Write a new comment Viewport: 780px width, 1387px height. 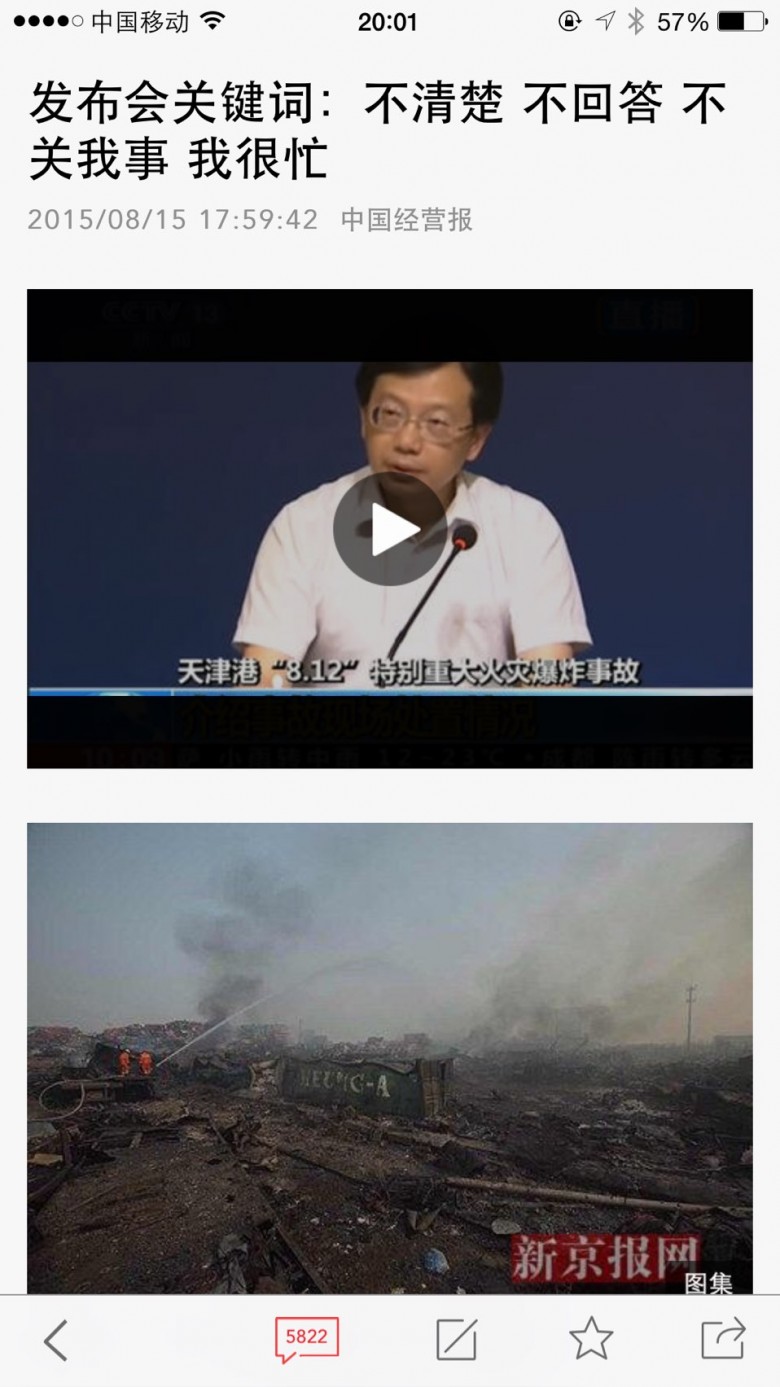pyautogui.click(x=456, y=1340)
